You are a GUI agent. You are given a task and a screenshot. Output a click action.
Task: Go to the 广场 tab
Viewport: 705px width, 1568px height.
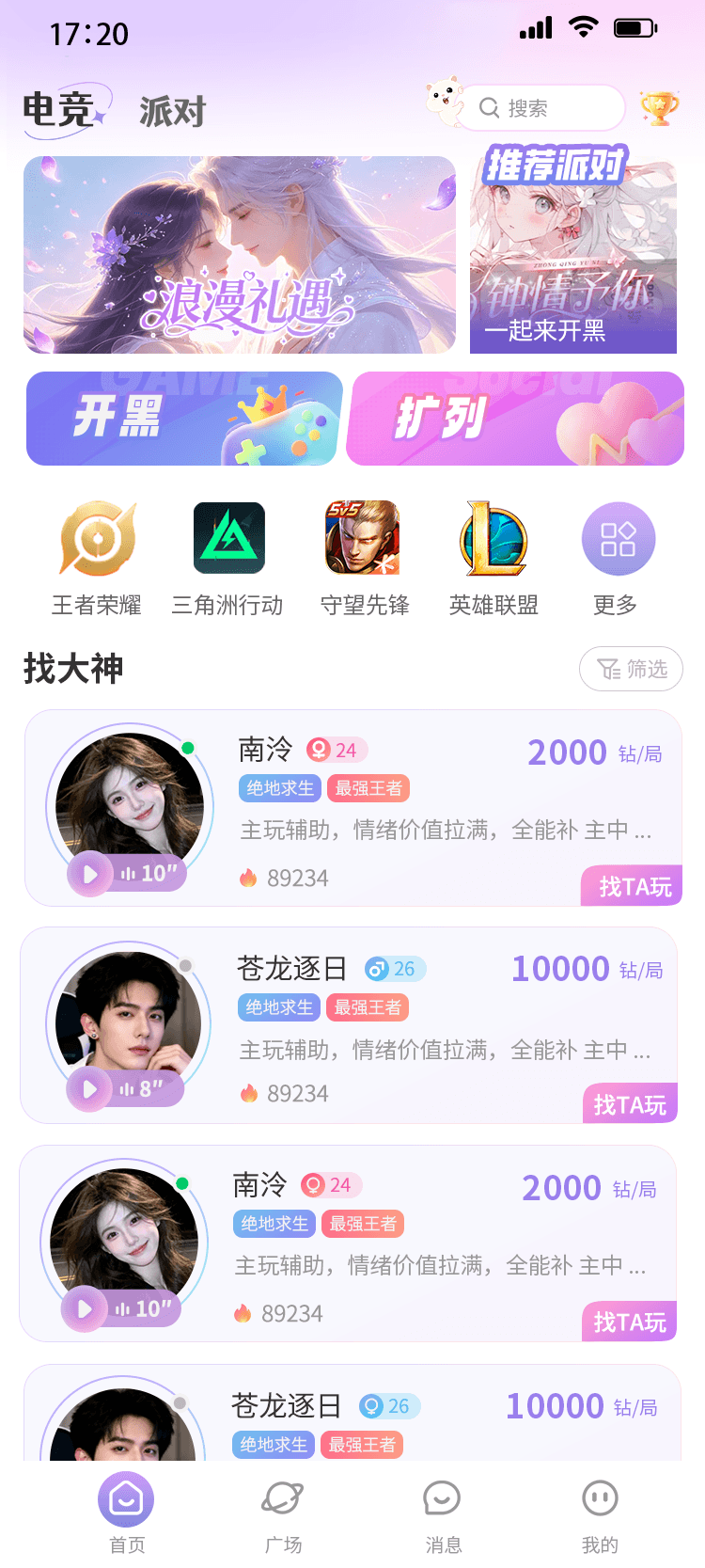283,1513
